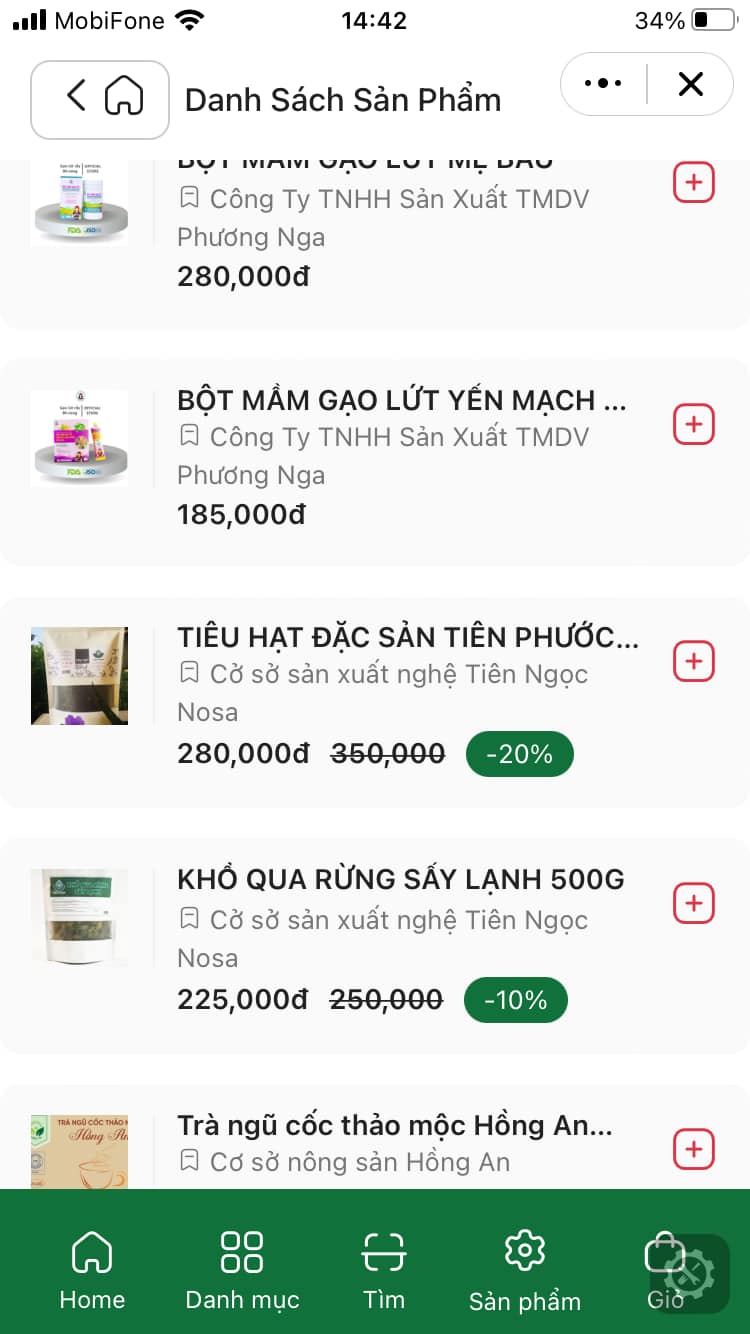Open the three-dot options menu
This screenshot has width=750, height=1334.
[603, 84]
